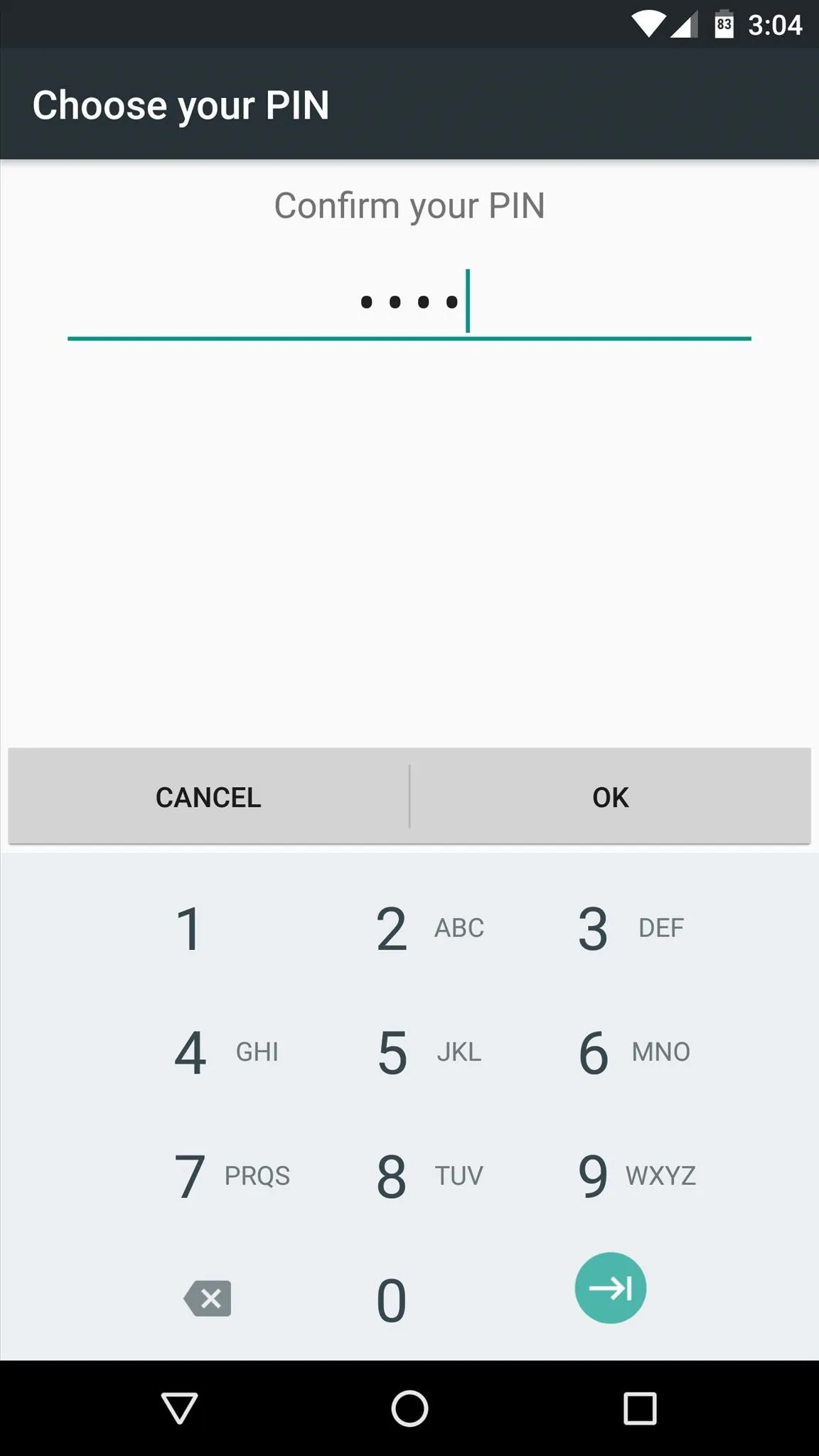The width and height of the screenshot is (819, 1456).
Task: Hit the 3 DEF key
Action: [x=611, y=928]
